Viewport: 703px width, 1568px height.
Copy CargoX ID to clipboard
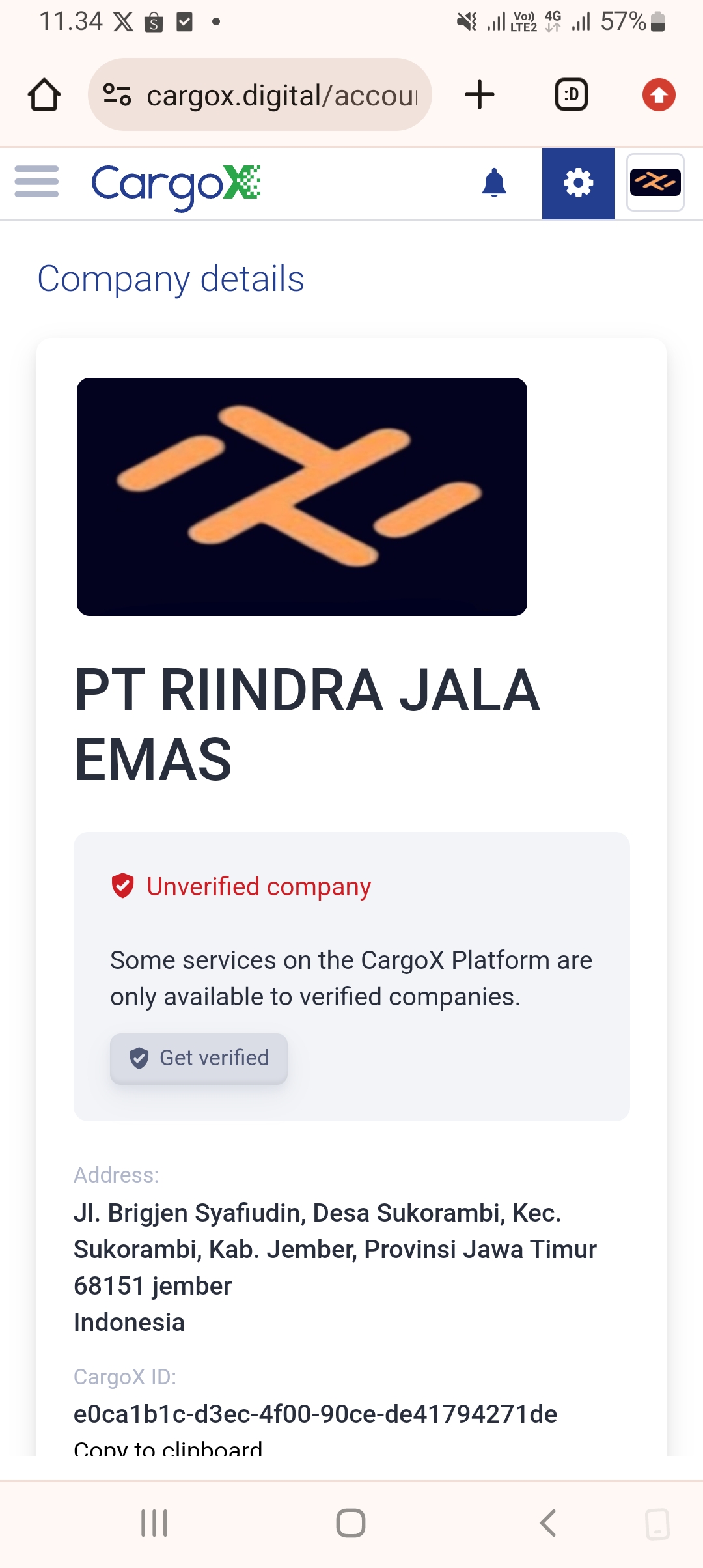[x=168, y=1448]
